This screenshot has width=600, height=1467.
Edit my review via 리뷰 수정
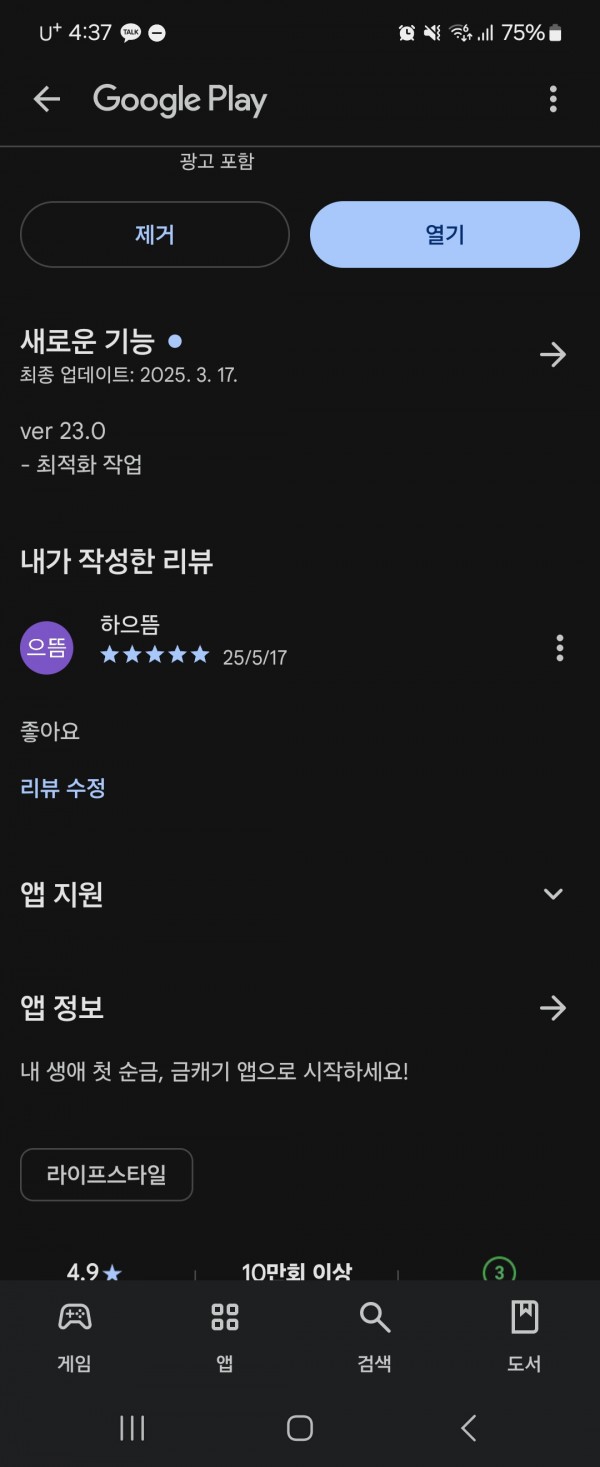coord(63,788)
